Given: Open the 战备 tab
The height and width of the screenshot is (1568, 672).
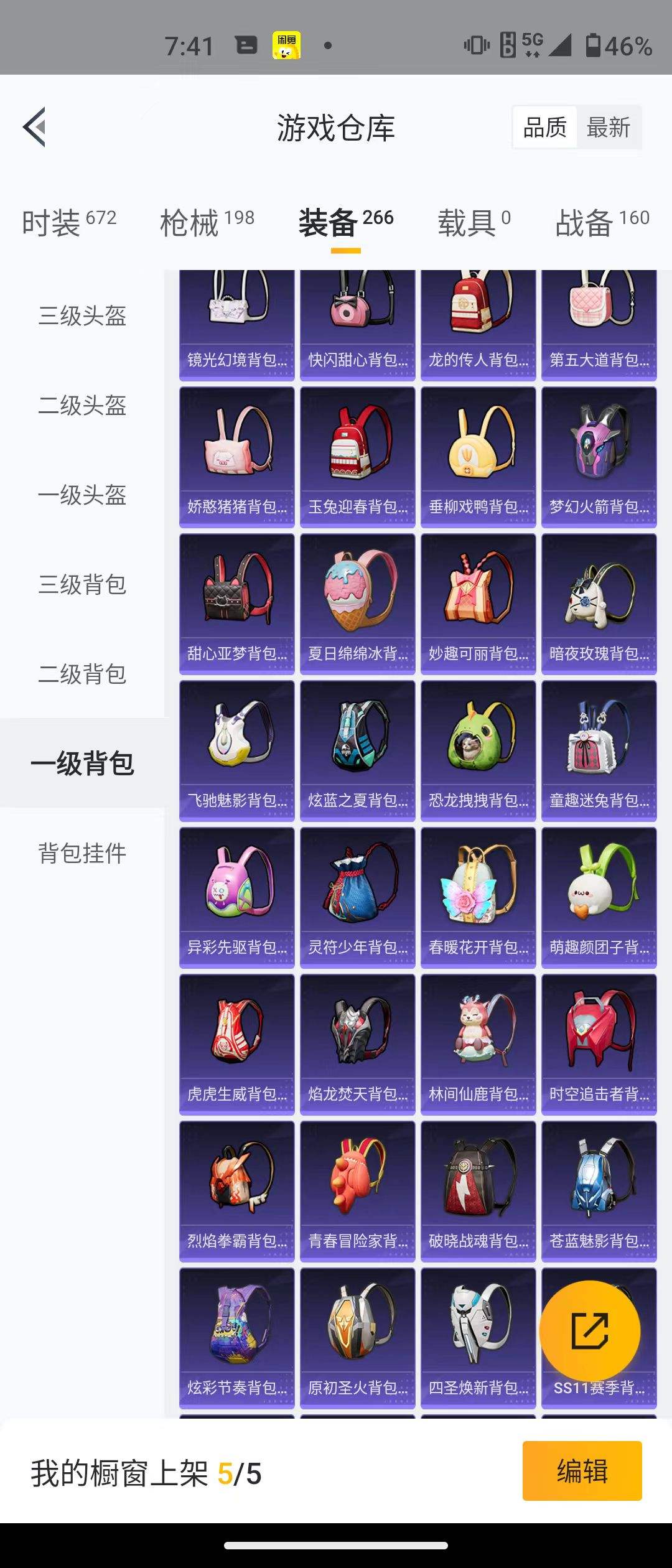Looking at the screenshot, I should [x=602, y=222].
